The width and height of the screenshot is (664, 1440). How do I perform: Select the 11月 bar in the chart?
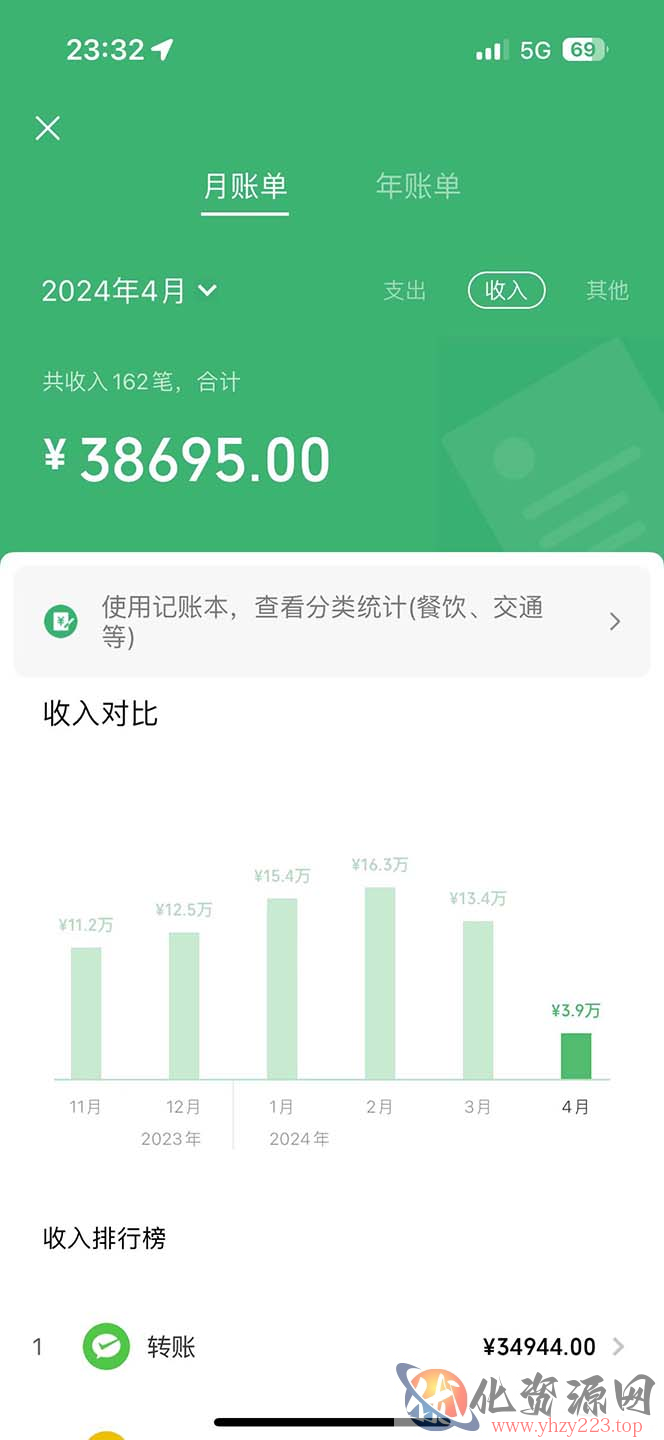[86, 1012]
